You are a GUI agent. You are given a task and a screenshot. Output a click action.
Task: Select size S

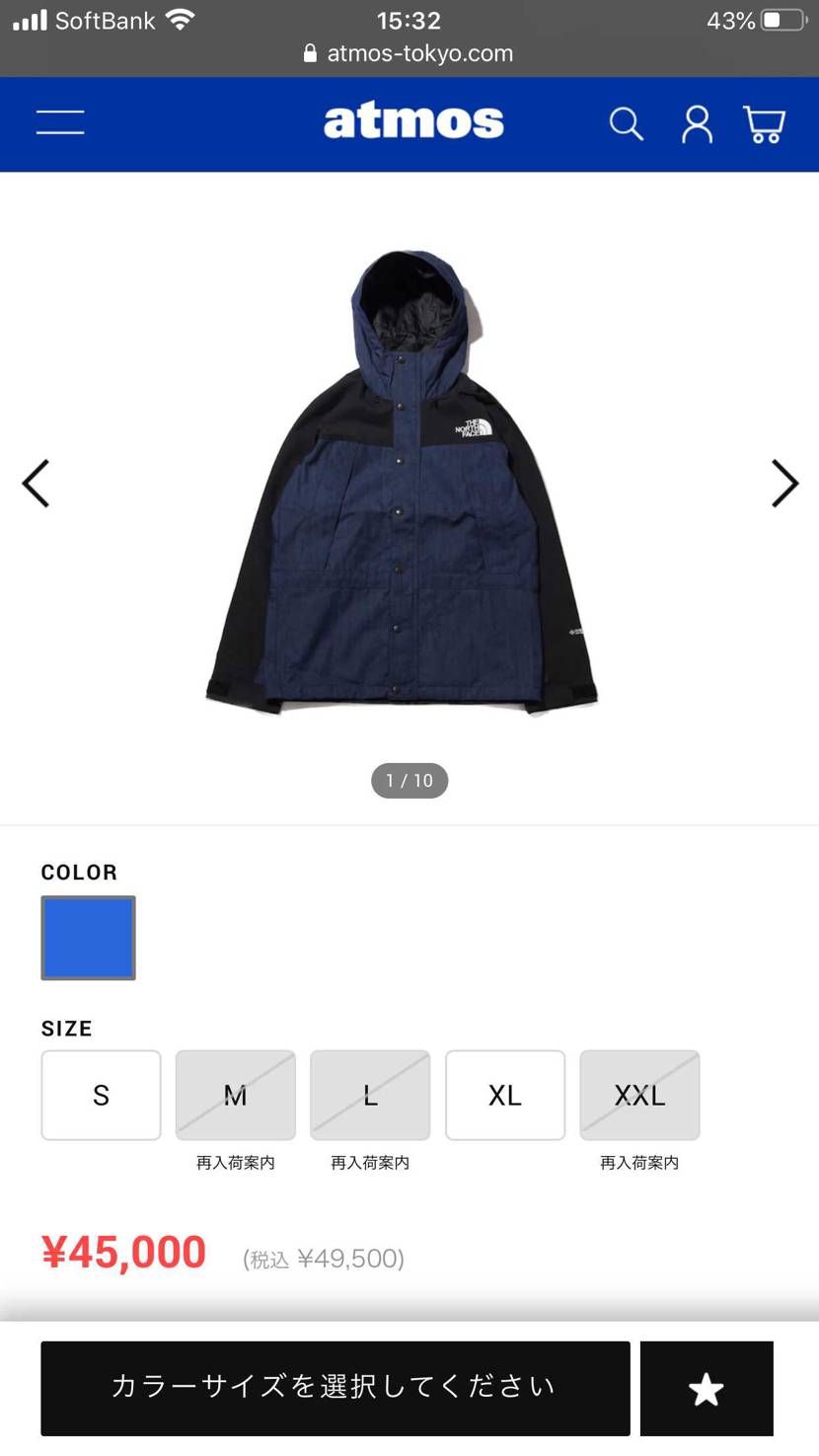pos(101,1095)
